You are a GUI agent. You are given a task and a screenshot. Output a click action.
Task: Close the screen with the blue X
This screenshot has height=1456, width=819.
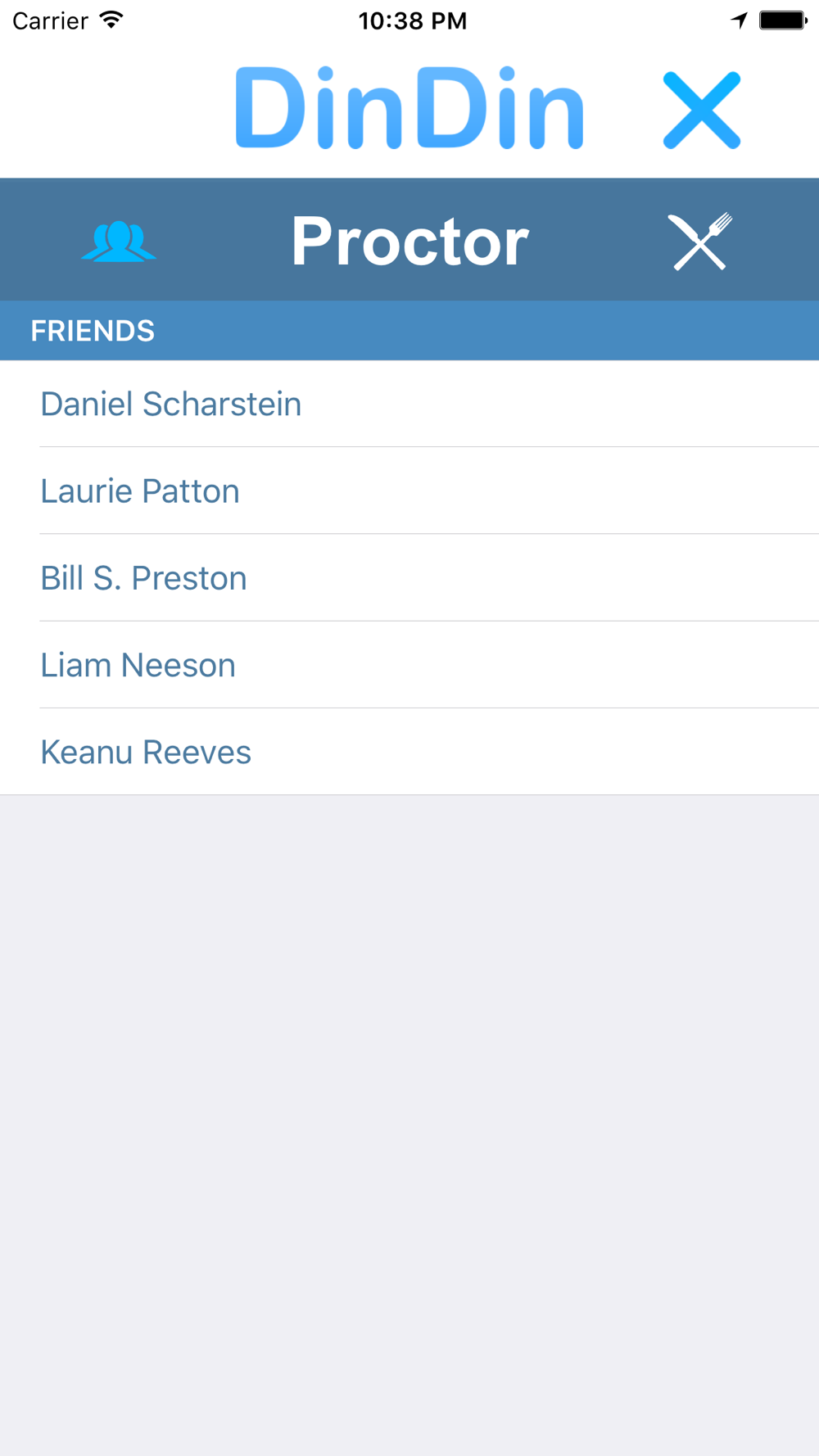(x=702, y=110)
